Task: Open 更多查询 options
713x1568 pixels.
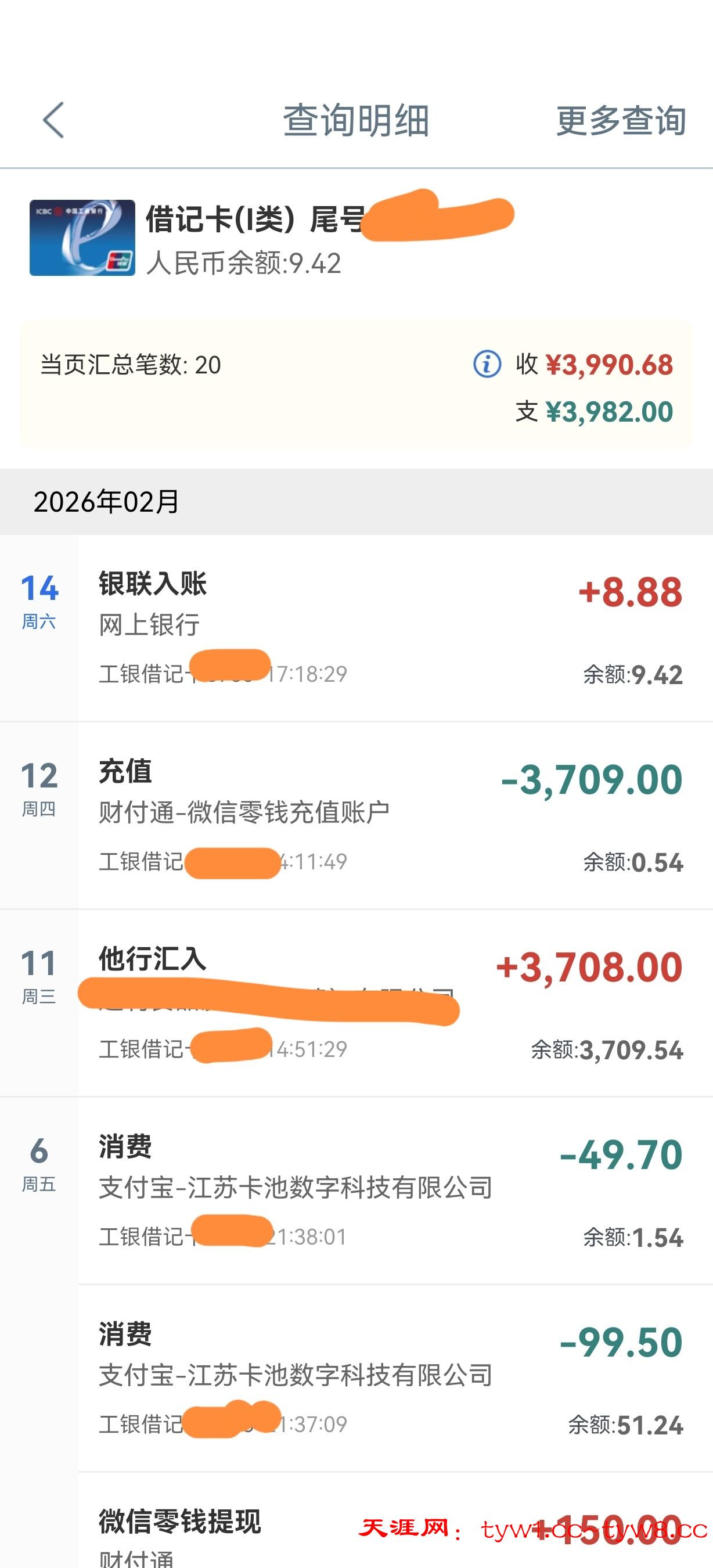Action: [621, 121]
